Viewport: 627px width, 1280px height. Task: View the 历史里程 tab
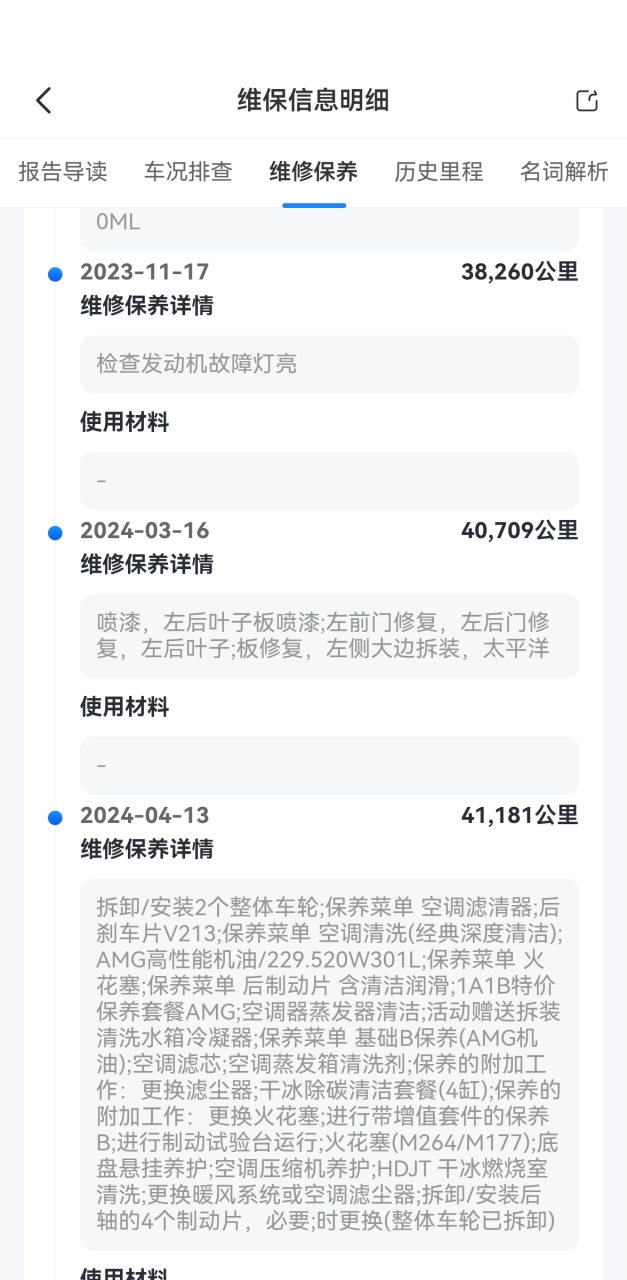coord(438,172)
